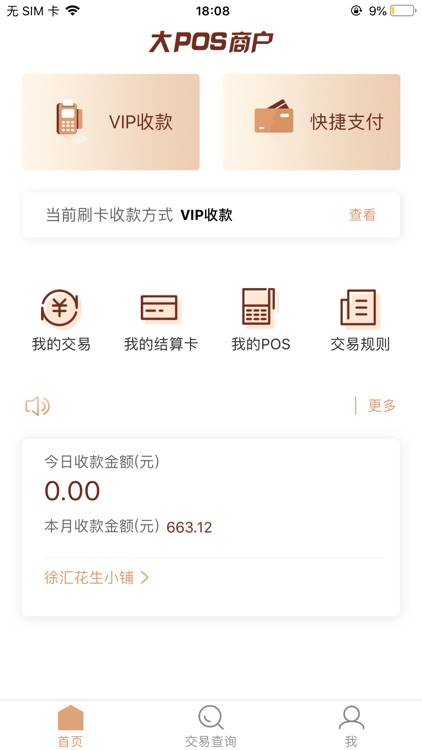422x750 pixels.
Task: Select the 首页 home tab
Action: point(70,726)
